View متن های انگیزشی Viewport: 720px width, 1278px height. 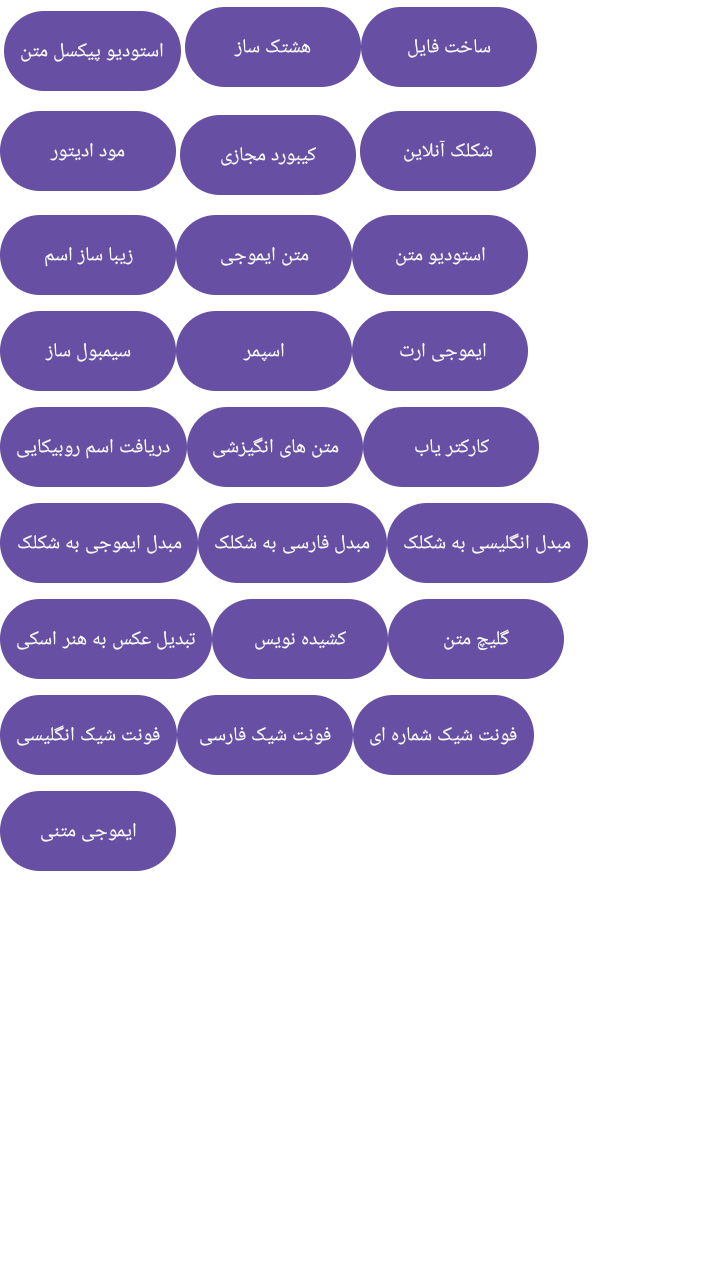(x=275, y=447)
